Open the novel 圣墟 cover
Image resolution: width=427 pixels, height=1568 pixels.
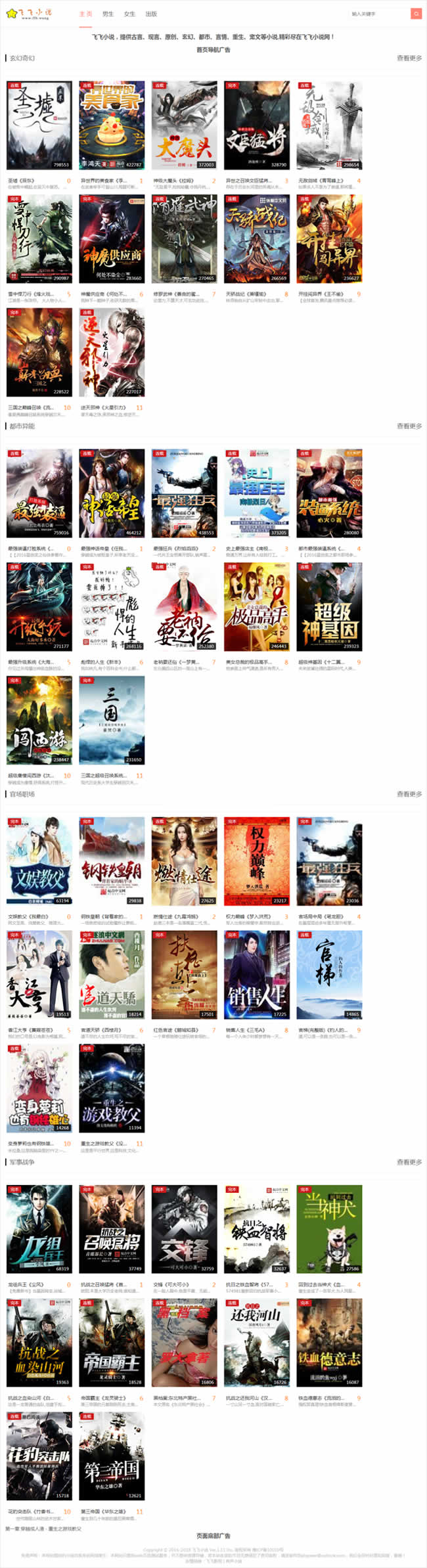point(39,125)
